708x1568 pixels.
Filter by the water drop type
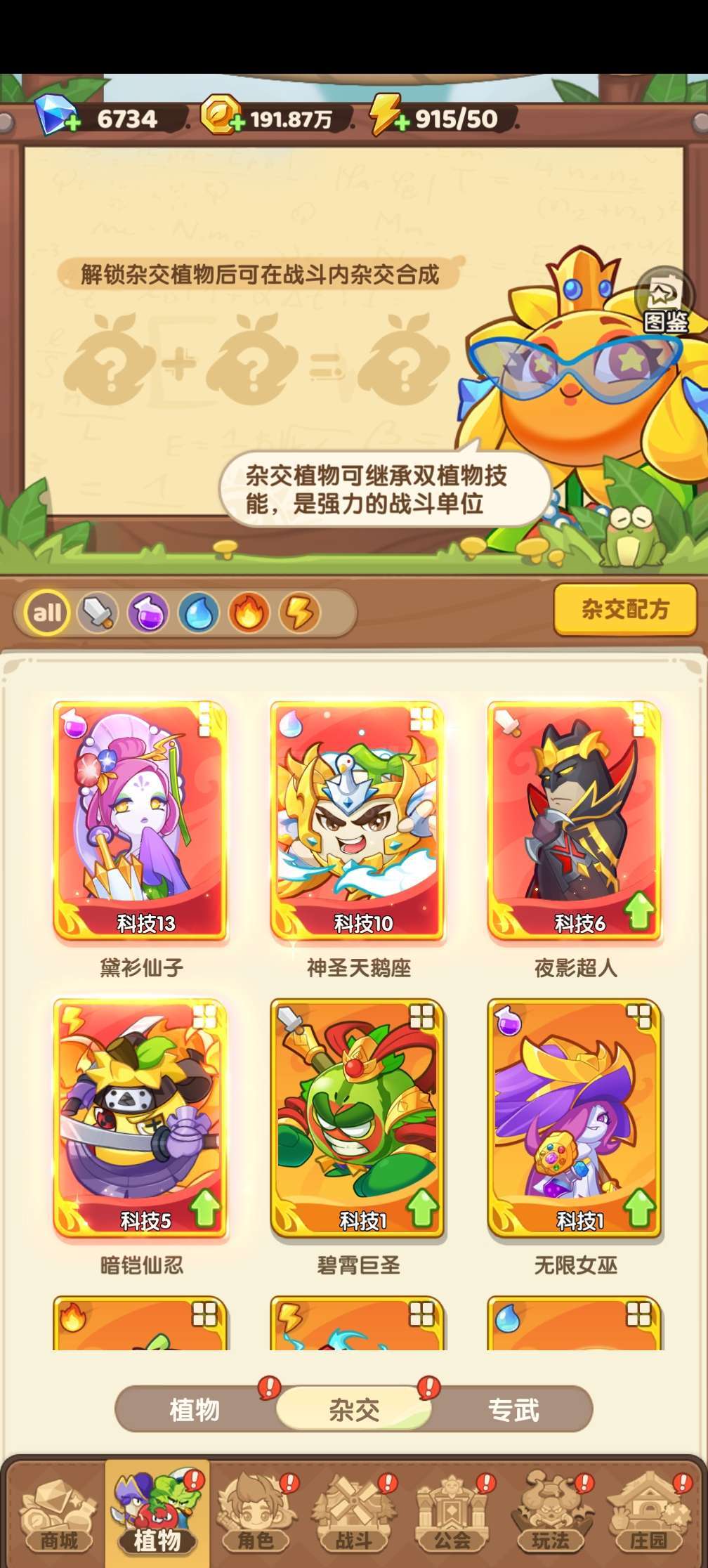click(x=199, y=613)
